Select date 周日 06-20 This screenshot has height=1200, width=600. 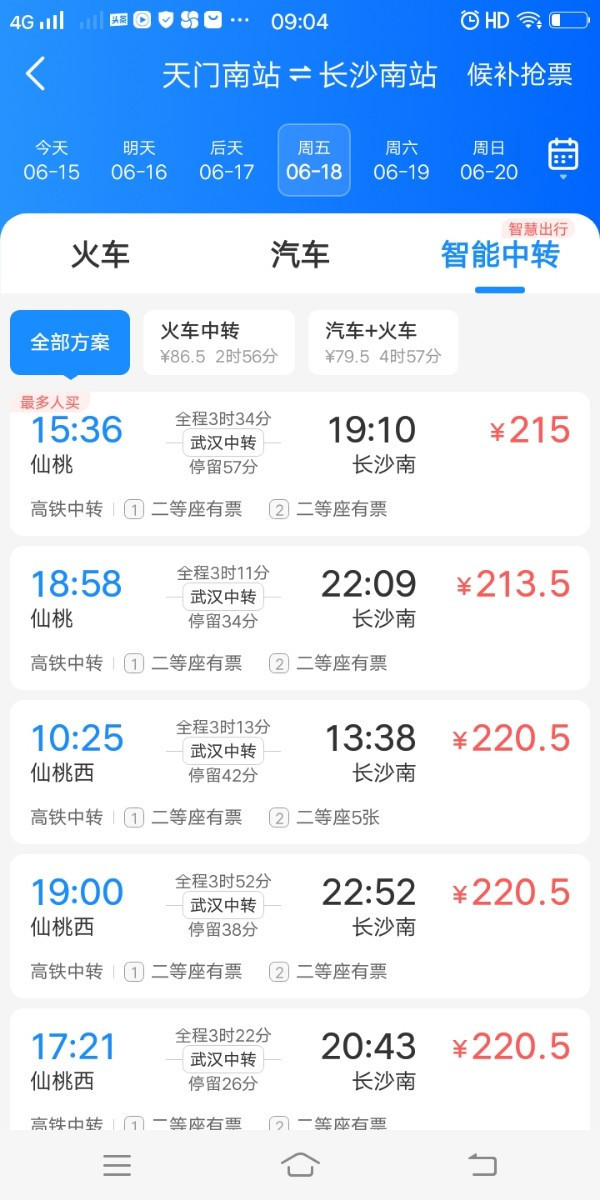tap(489, 160)
